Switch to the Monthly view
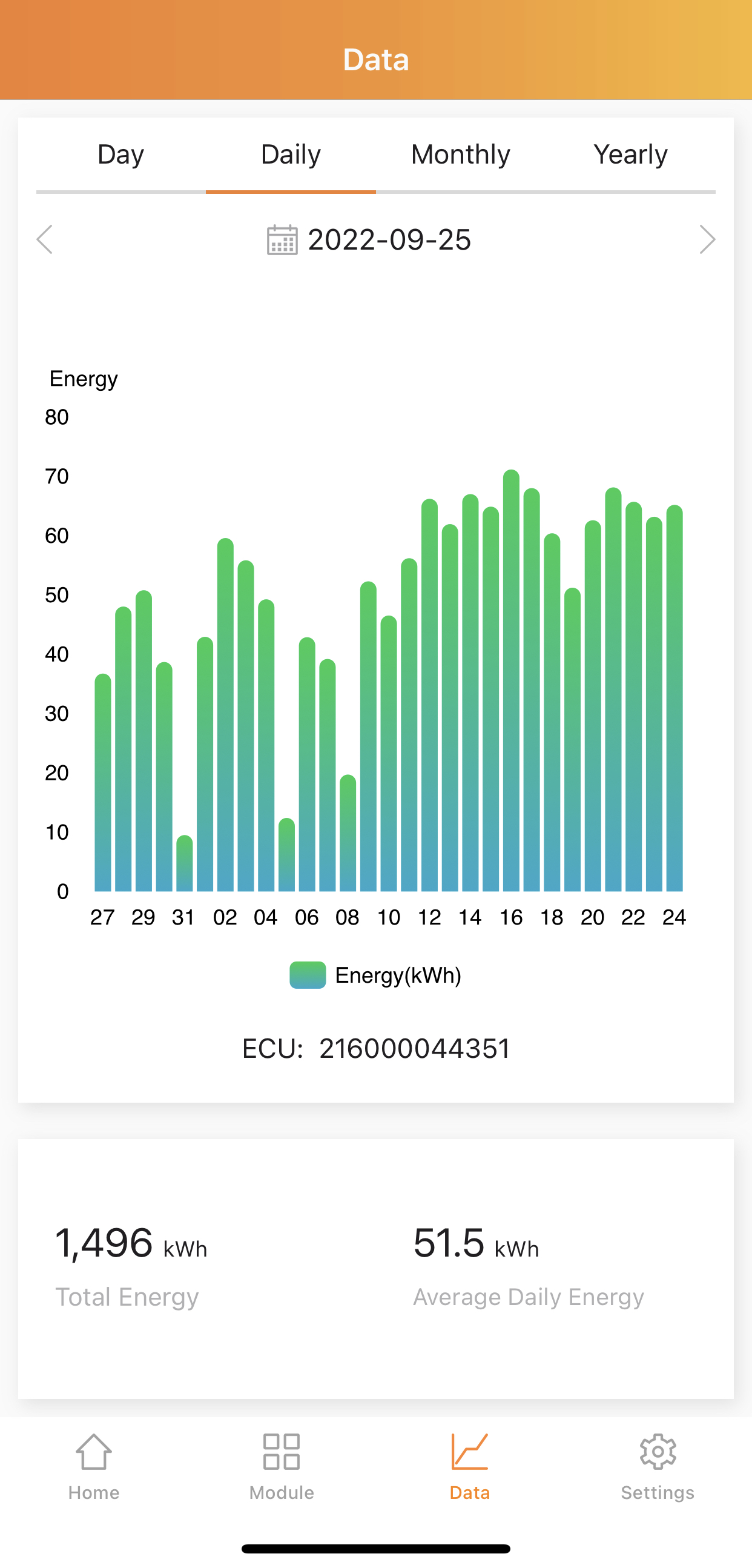 tap(461, 154)
